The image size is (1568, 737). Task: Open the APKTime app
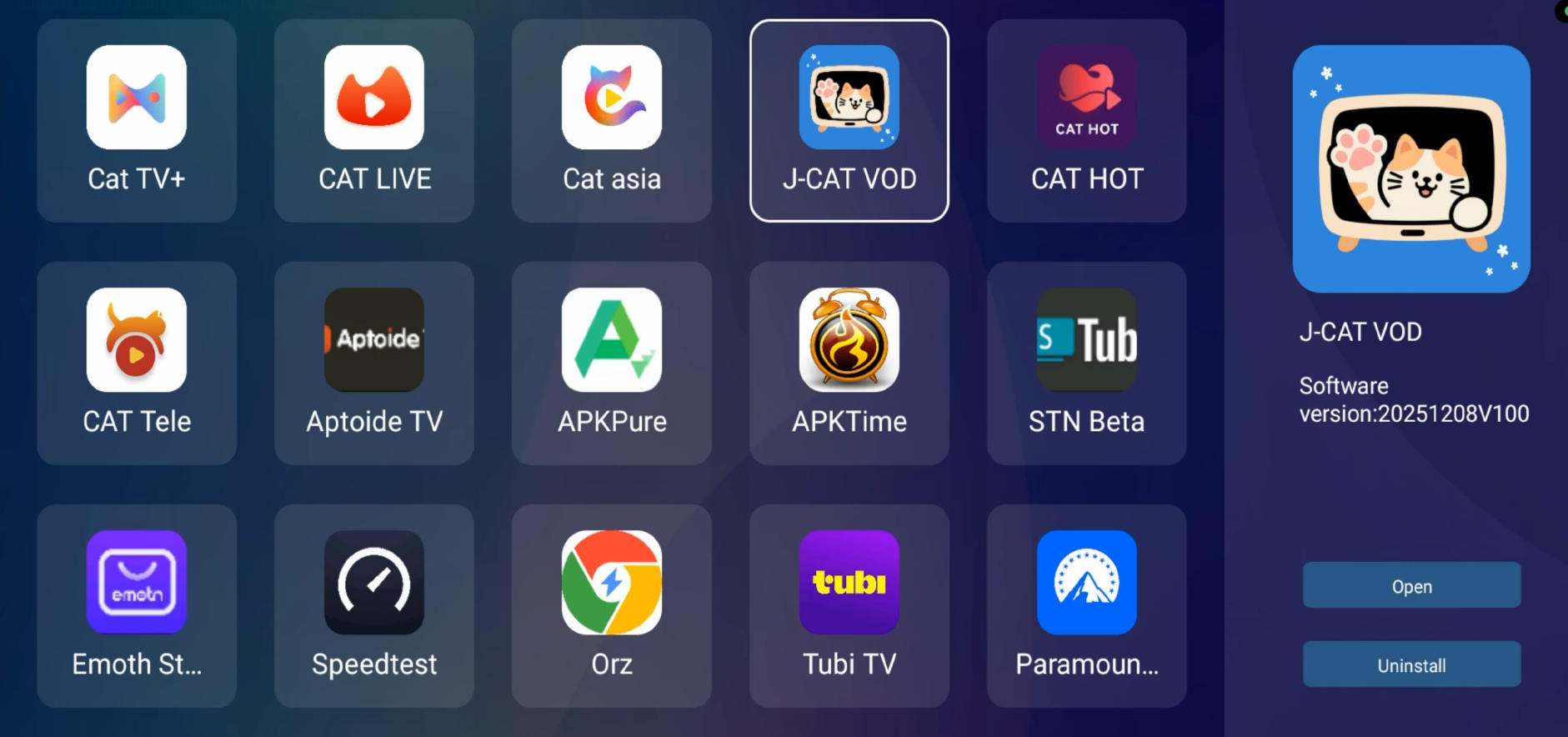coord(849,363)
